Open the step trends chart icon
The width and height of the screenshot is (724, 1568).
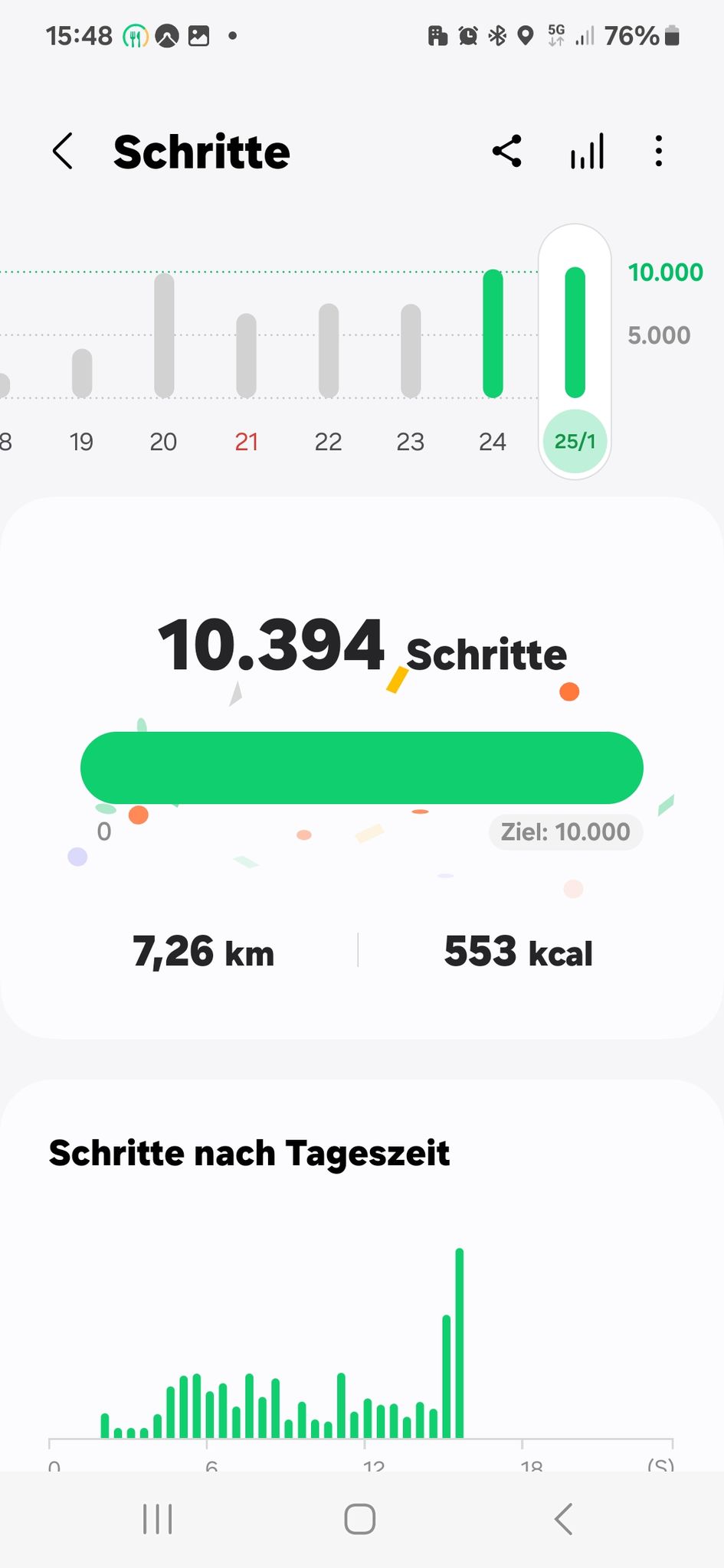588,151
